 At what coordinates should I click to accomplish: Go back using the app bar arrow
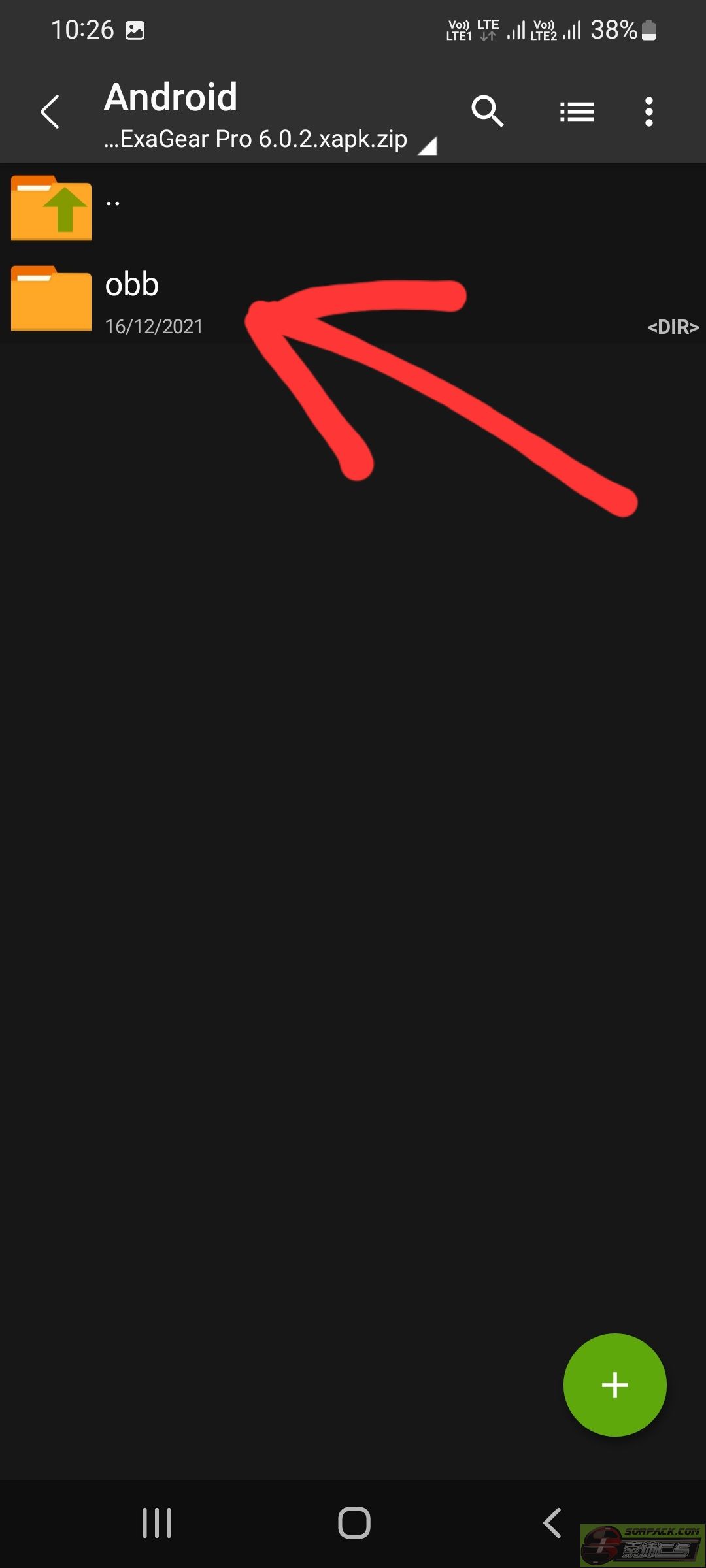click(x=50, y=112)
